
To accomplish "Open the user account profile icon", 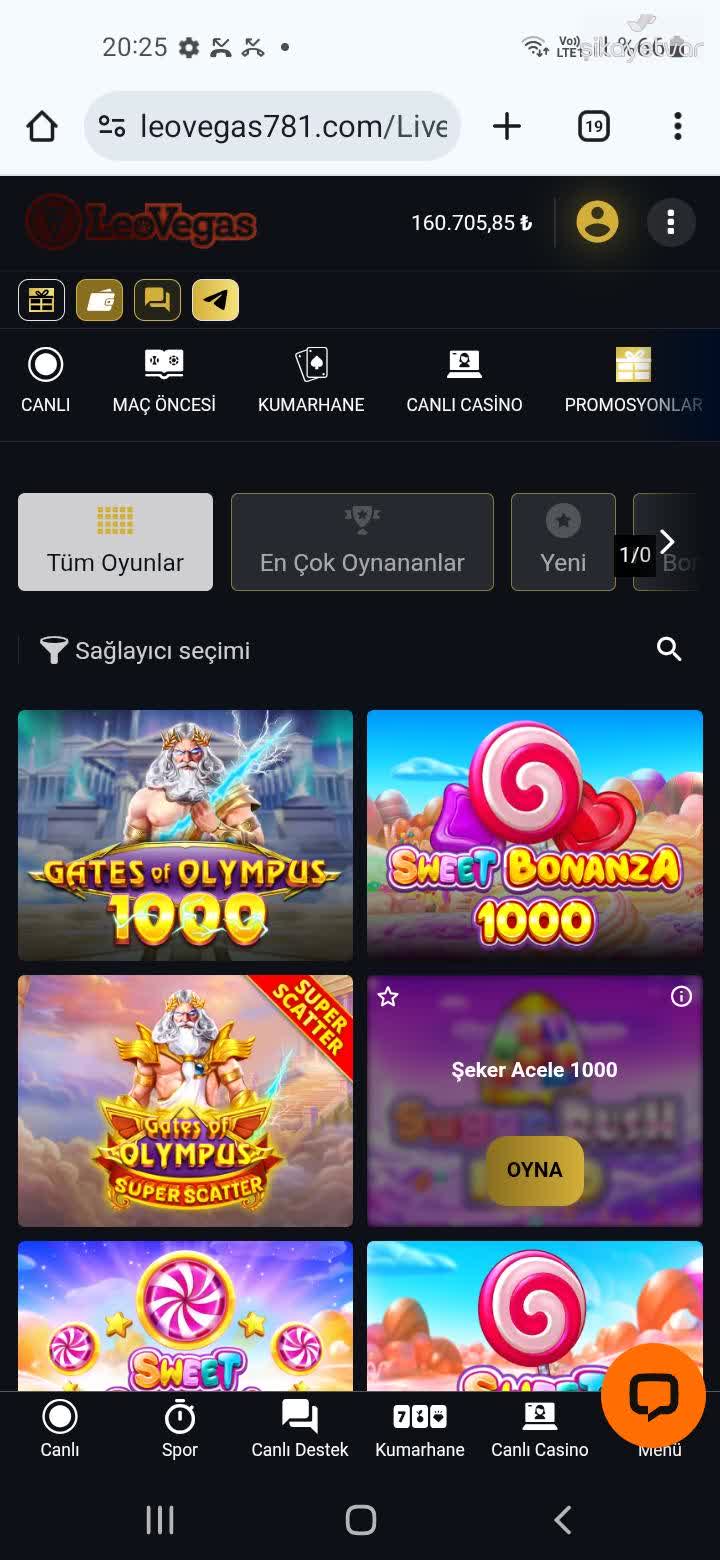I will 597,222.
